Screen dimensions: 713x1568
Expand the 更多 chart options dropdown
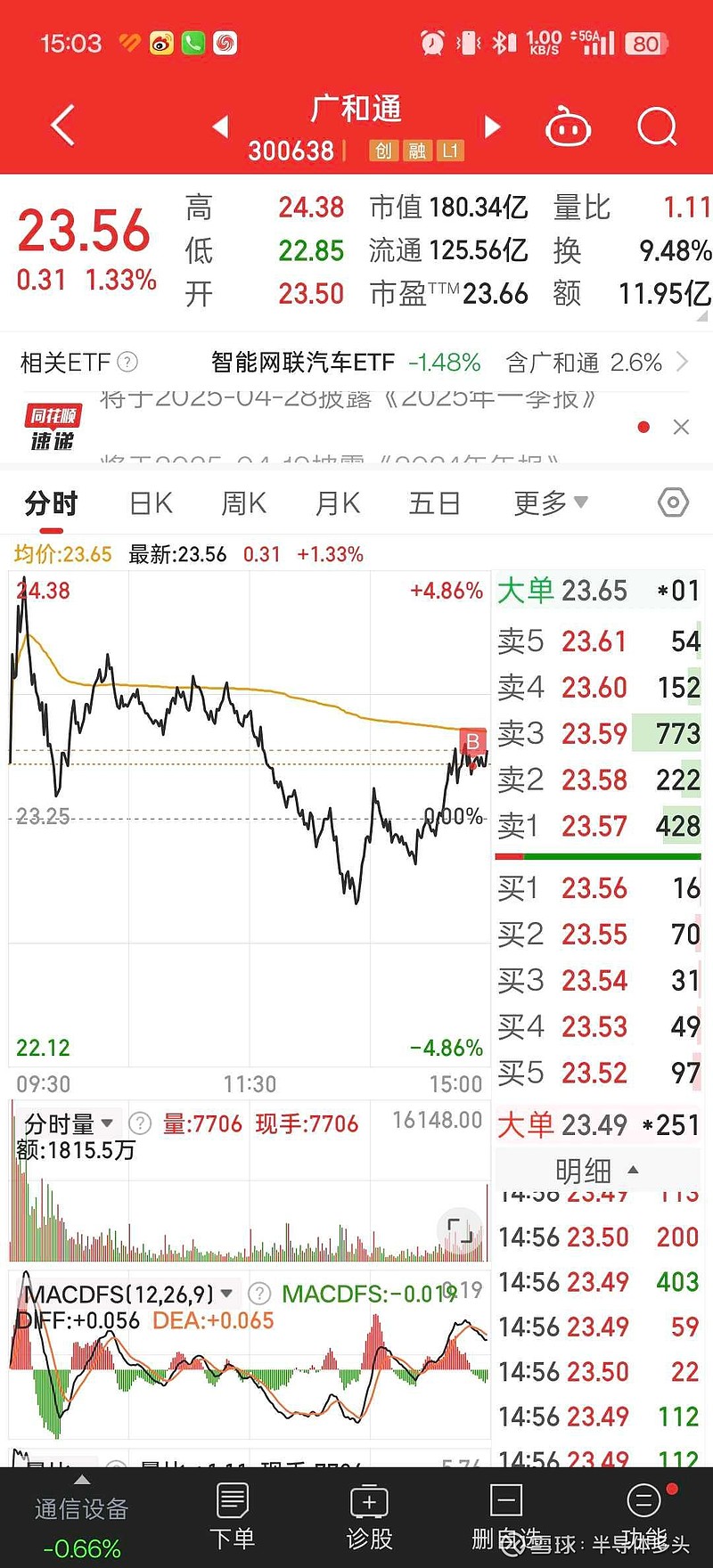pos(550,503)
